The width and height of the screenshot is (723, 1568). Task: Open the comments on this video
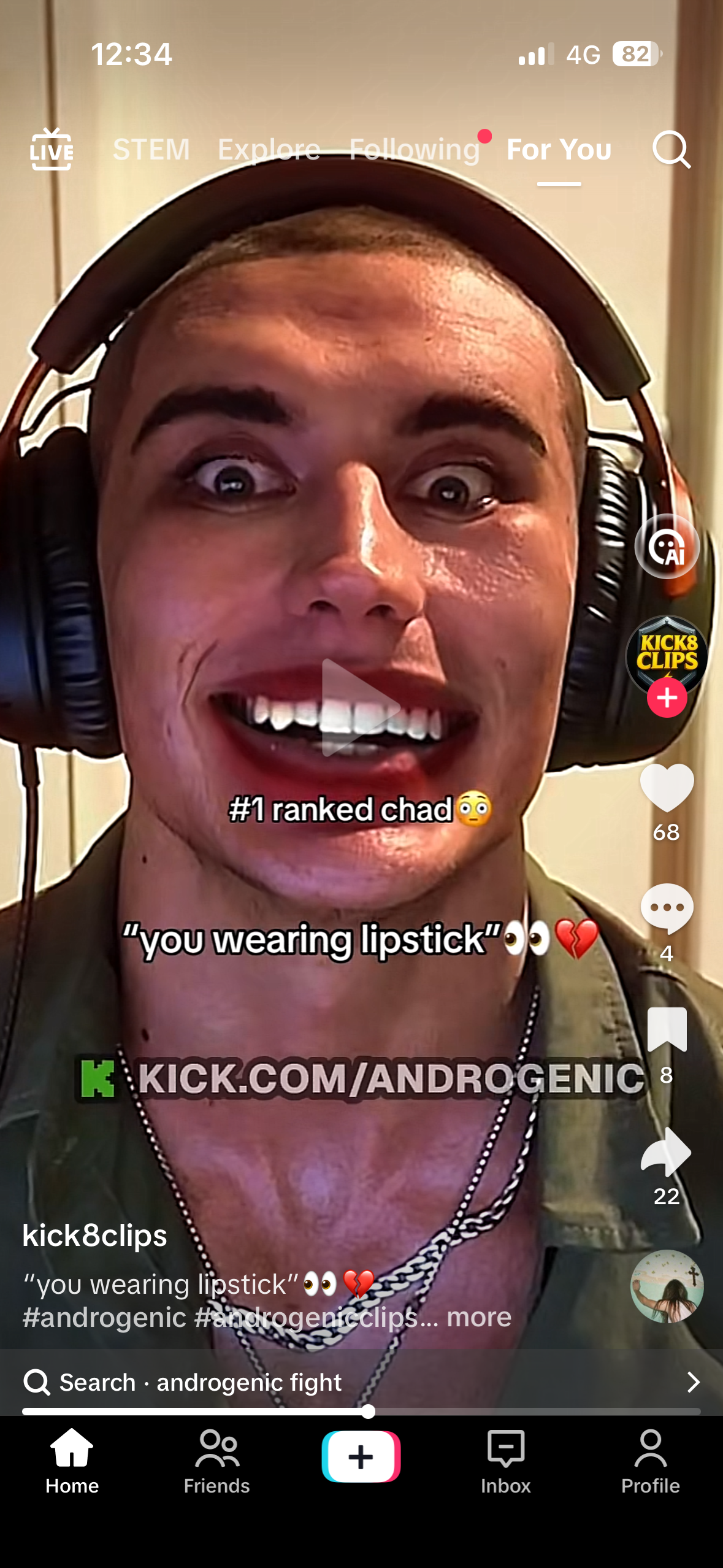[x=667, y=909]
